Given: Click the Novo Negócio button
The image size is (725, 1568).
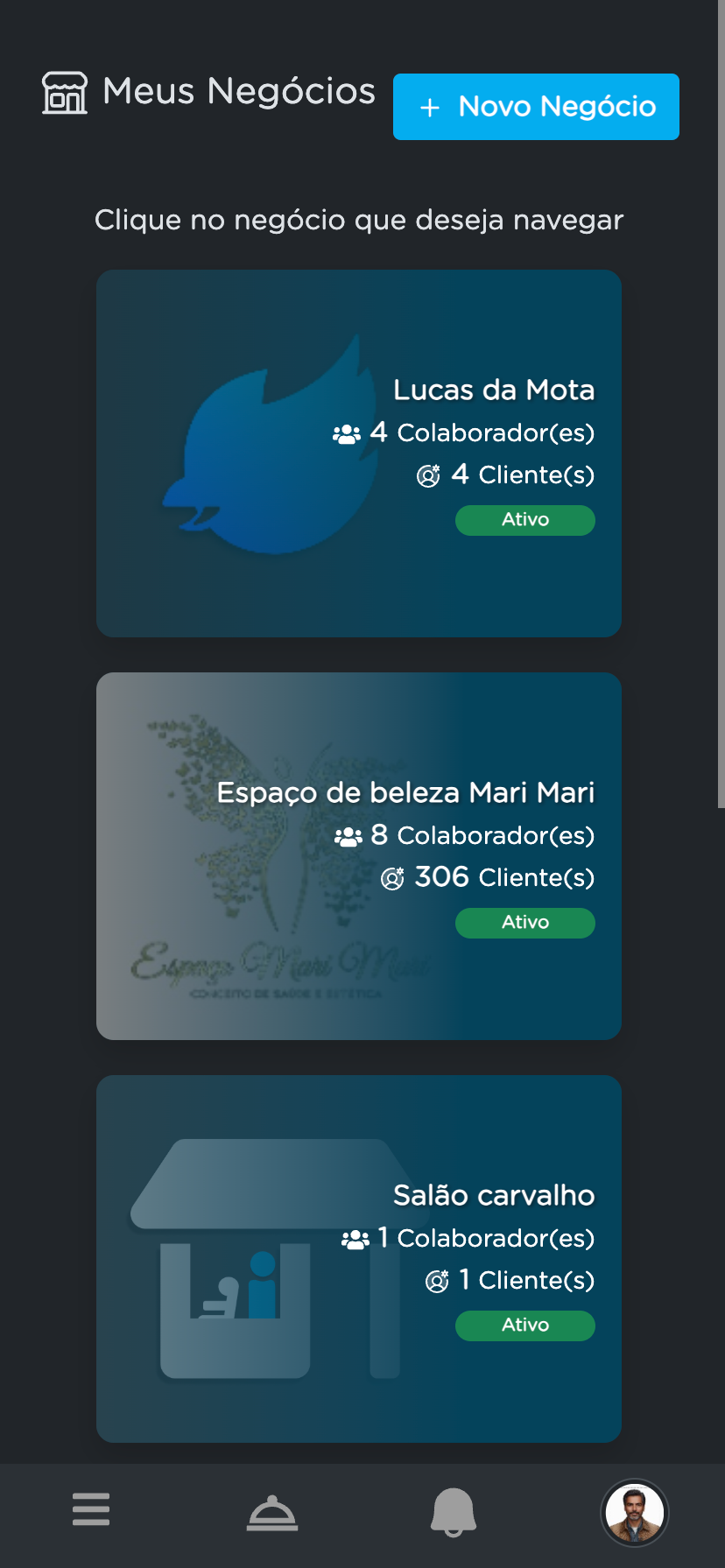Looking at the screenshot, I should pos(536,107).
